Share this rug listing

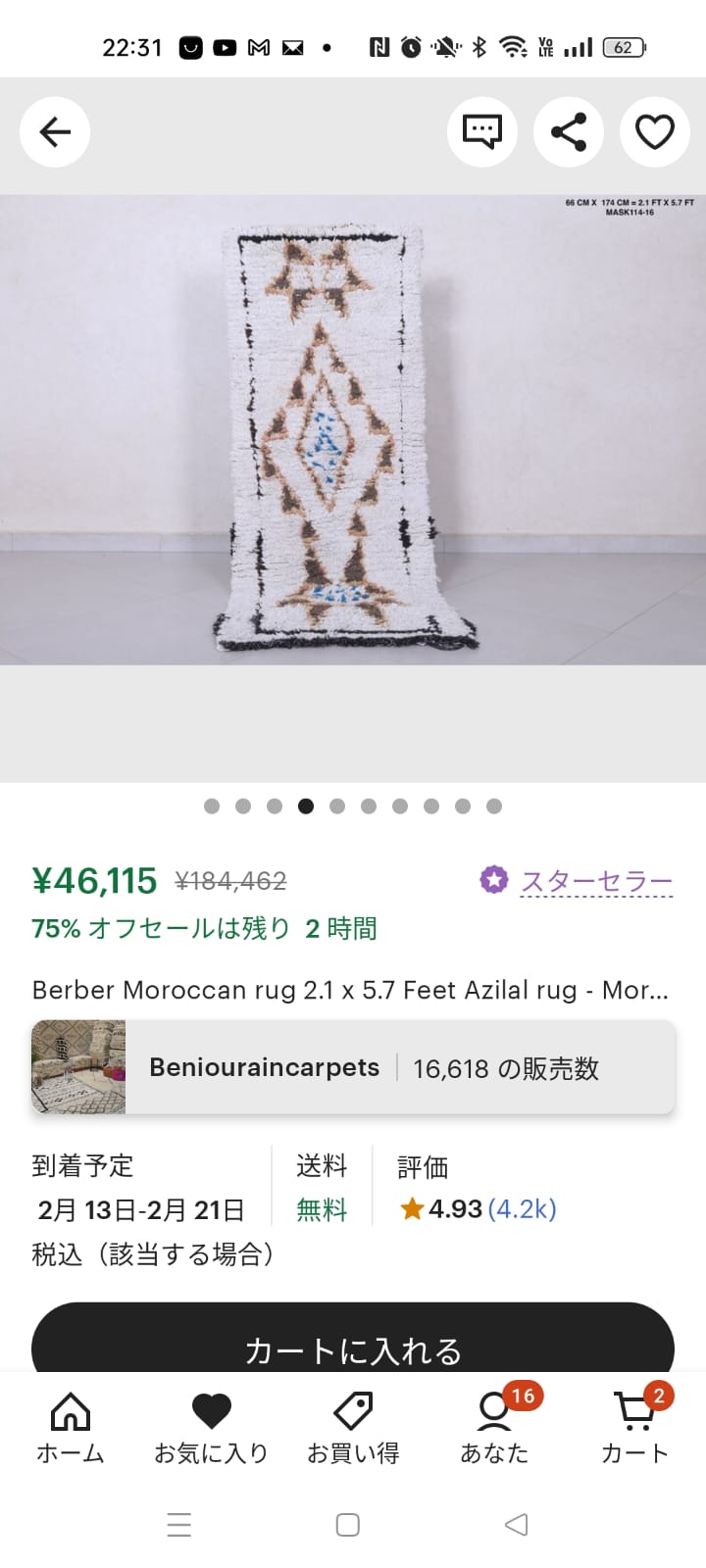[569, 131]
